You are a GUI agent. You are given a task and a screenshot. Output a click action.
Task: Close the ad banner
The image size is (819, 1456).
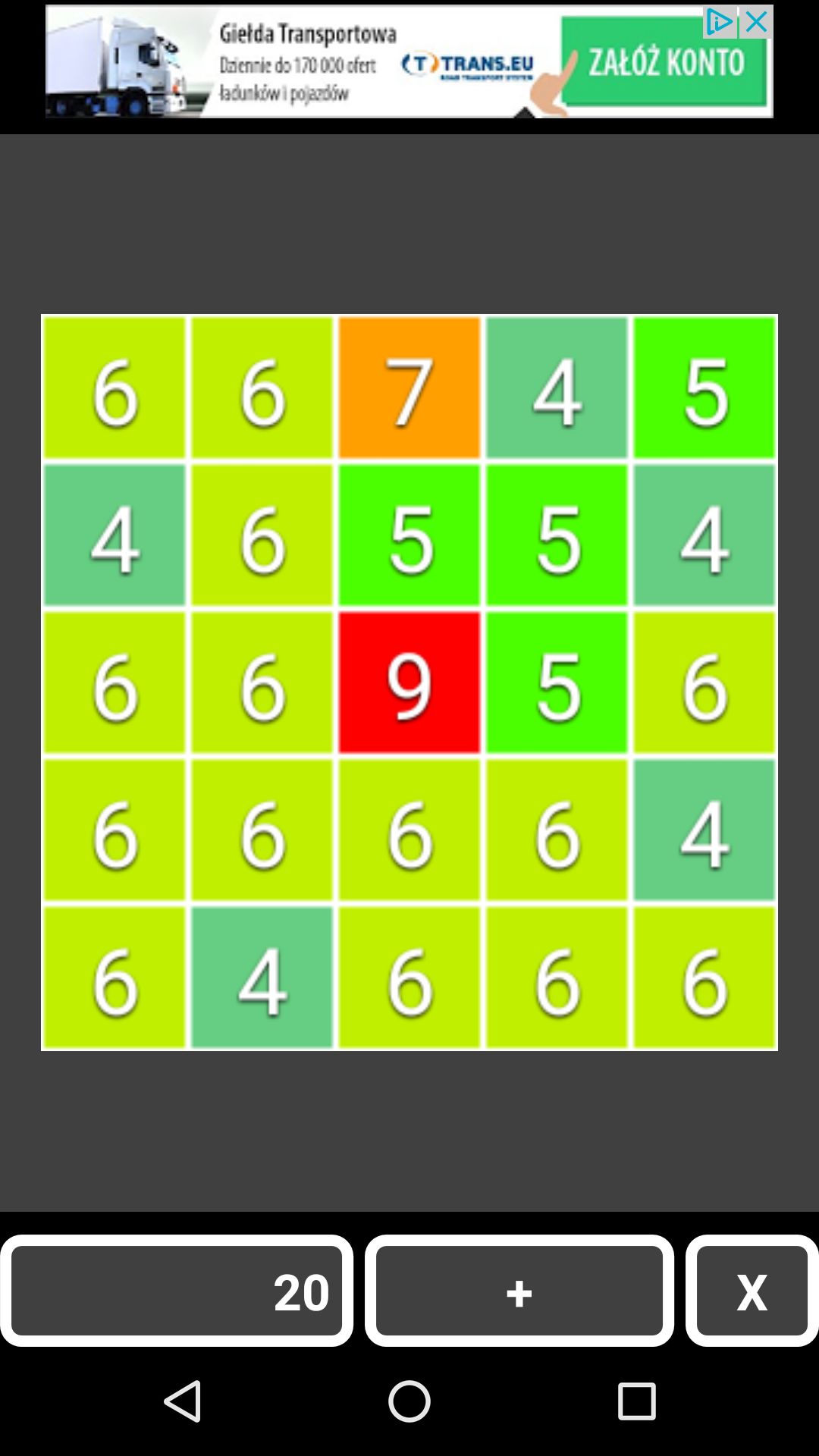[x=756, y=23]
